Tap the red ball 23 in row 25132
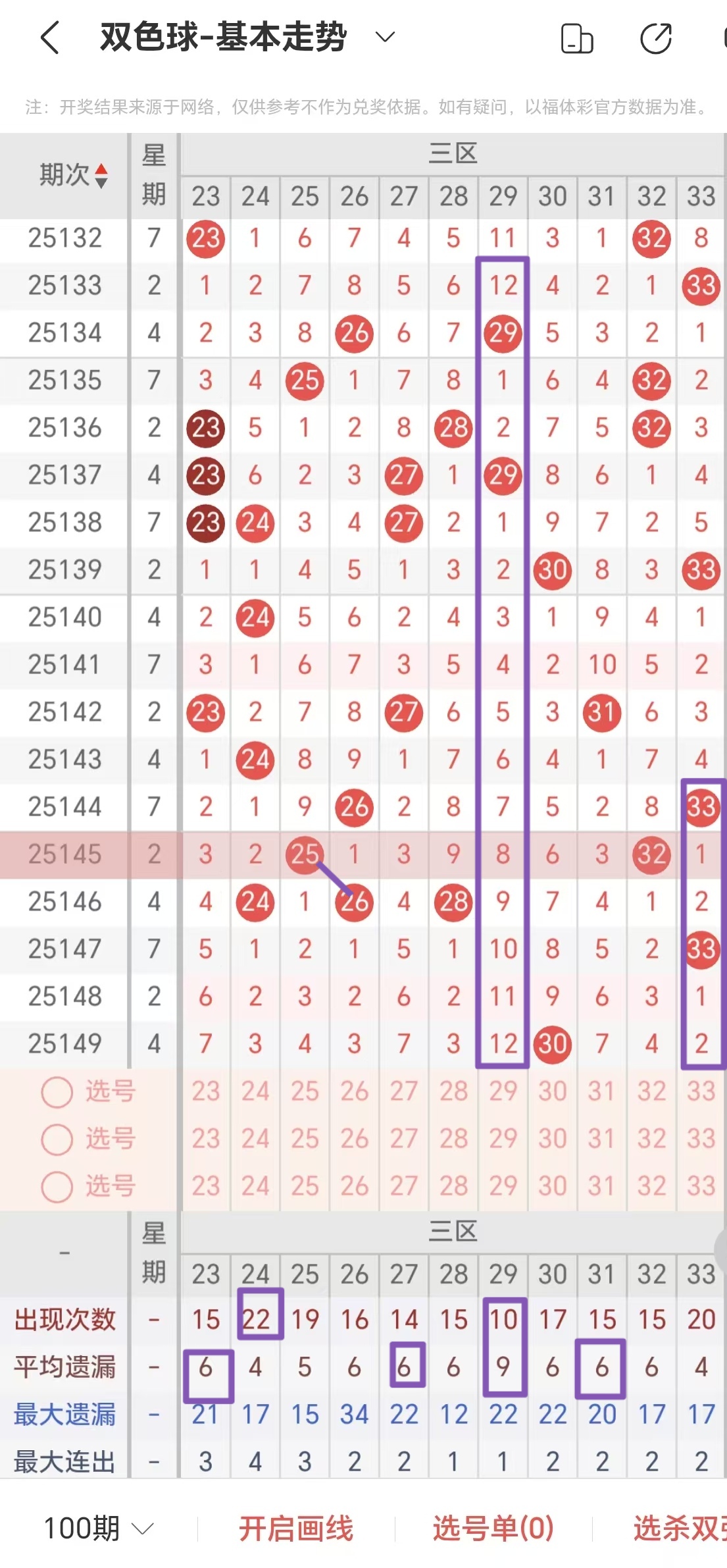This screenshot has height=1568, width=727. coord(205,239)
